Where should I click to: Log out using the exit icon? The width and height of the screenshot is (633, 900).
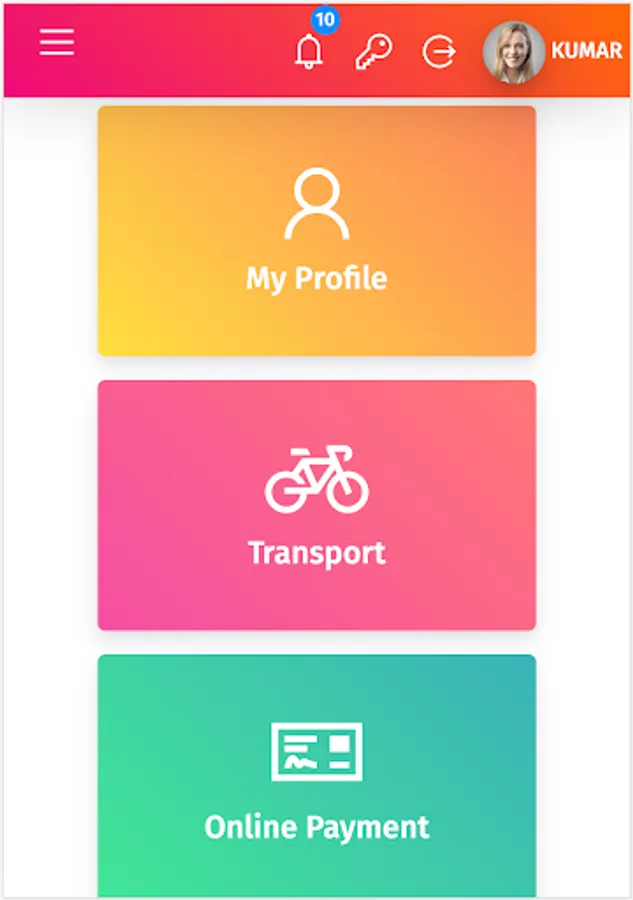tap(438, 51)
